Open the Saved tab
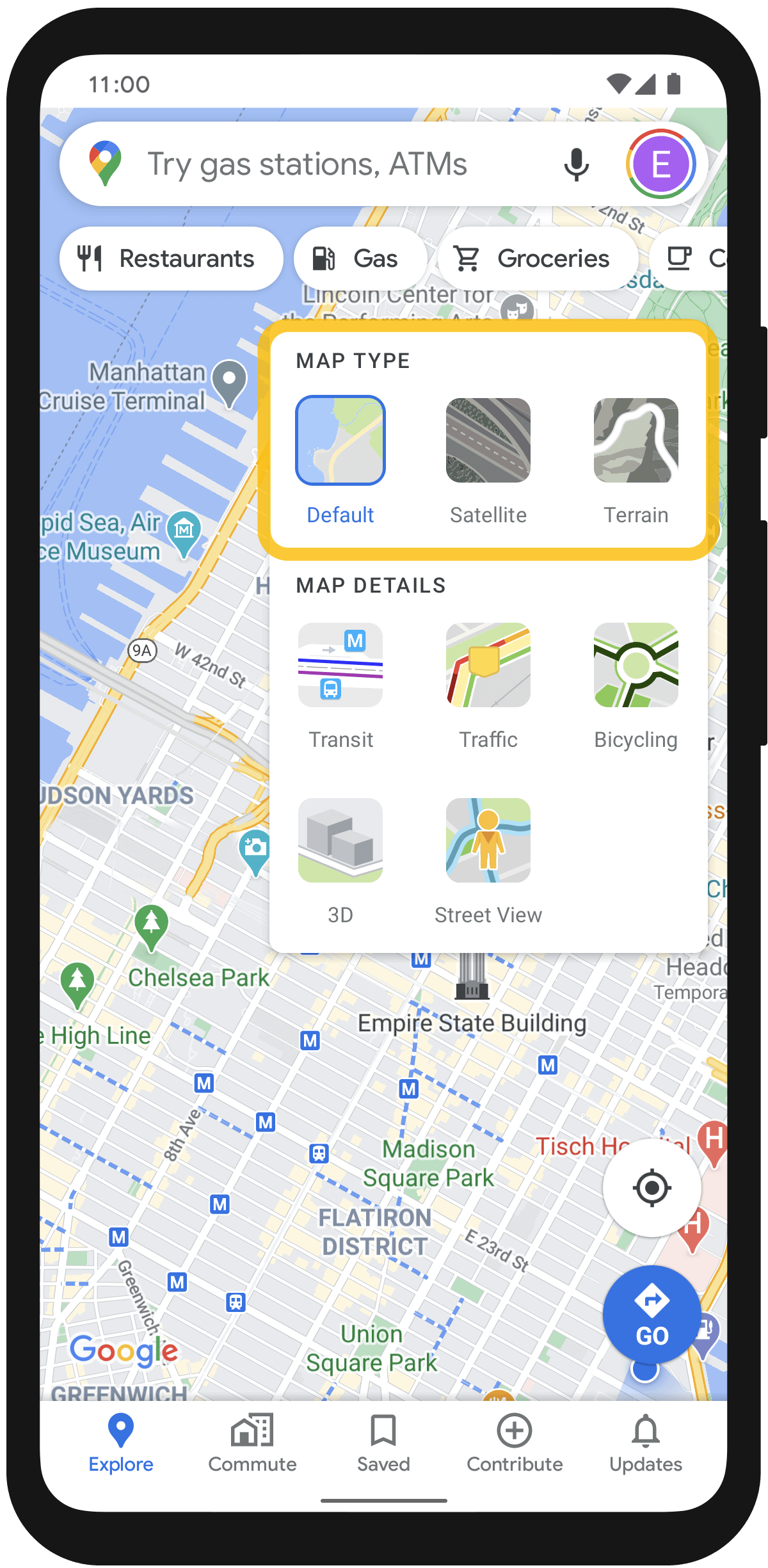This screenshot has height=1568, width=768. pyautogui.click(x=383, y=1444)
